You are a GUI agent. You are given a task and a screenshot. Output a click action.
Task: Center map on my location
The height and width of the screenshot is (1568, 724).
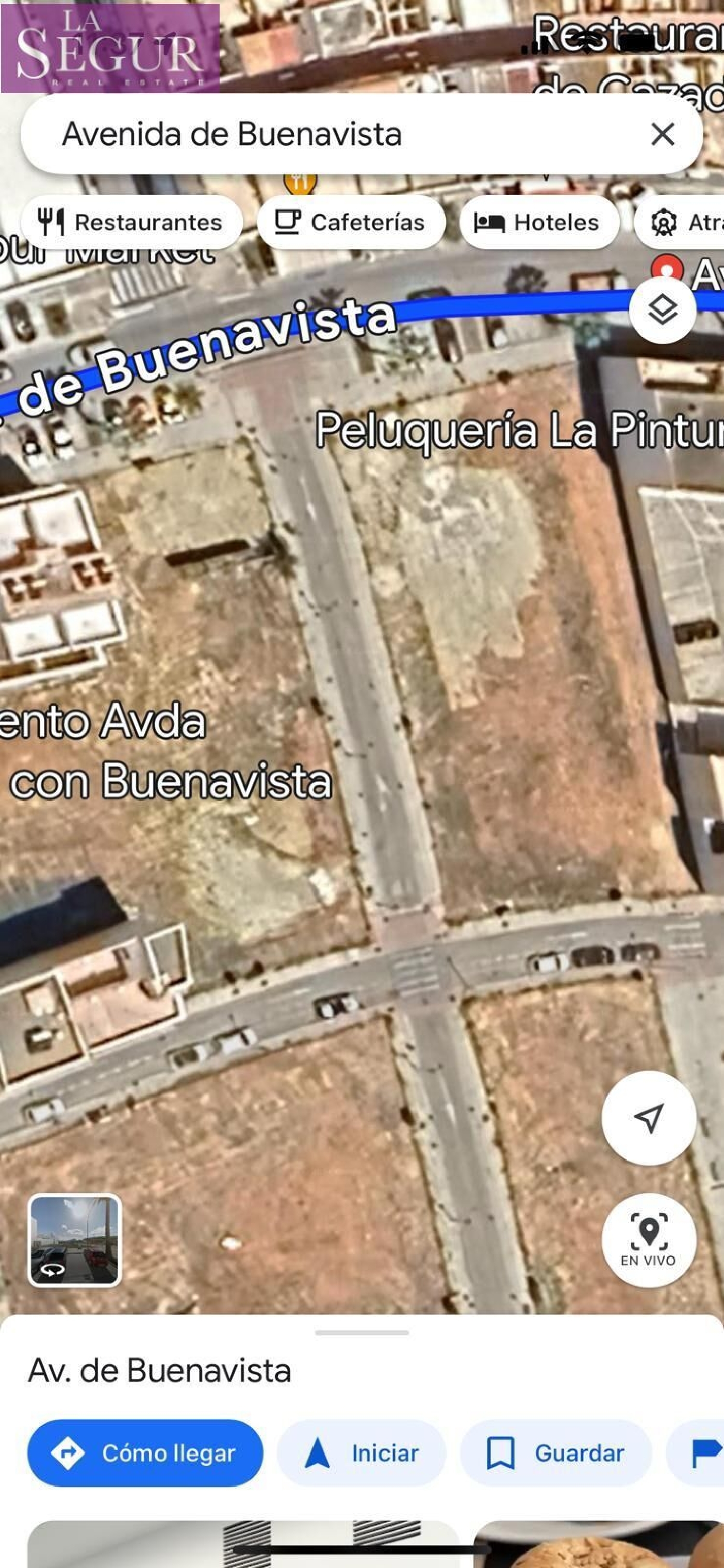pos(649,1118)
